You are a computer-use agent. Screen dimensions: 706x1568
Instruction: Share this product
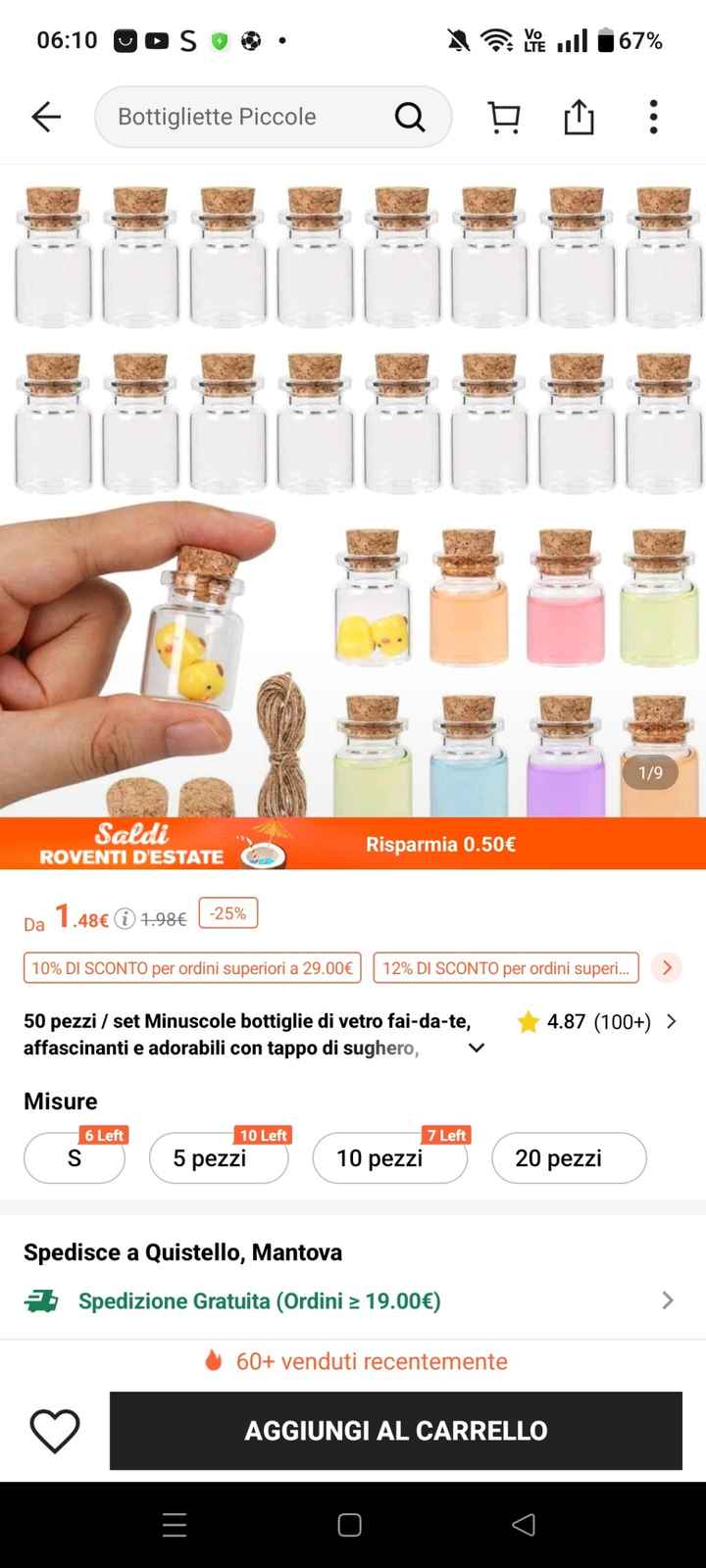click(x=579, y=118)
